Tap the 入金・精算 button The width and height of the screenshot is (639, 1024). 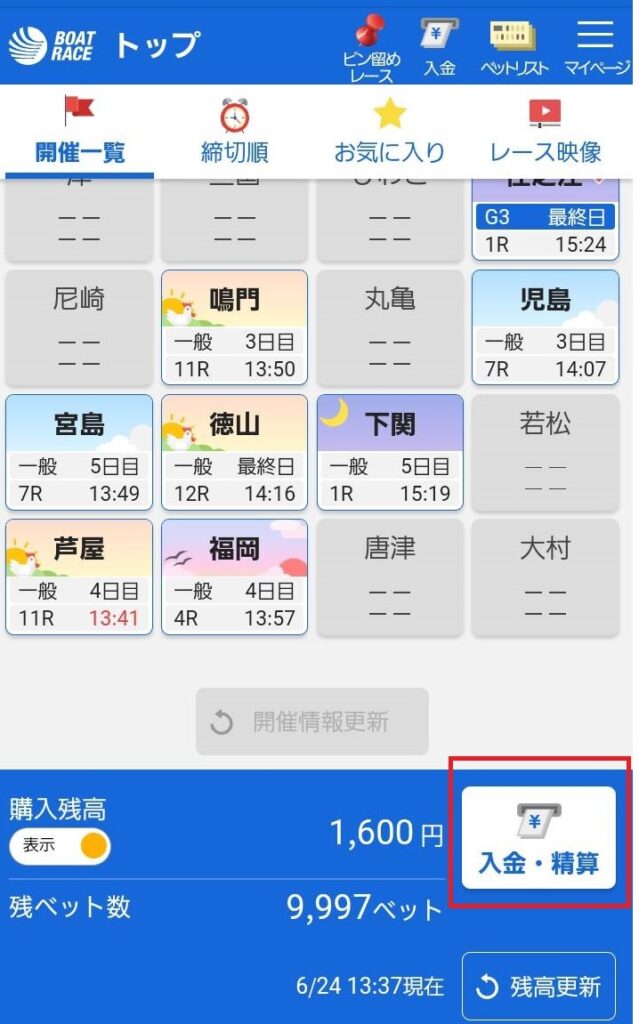coord(538,837)
